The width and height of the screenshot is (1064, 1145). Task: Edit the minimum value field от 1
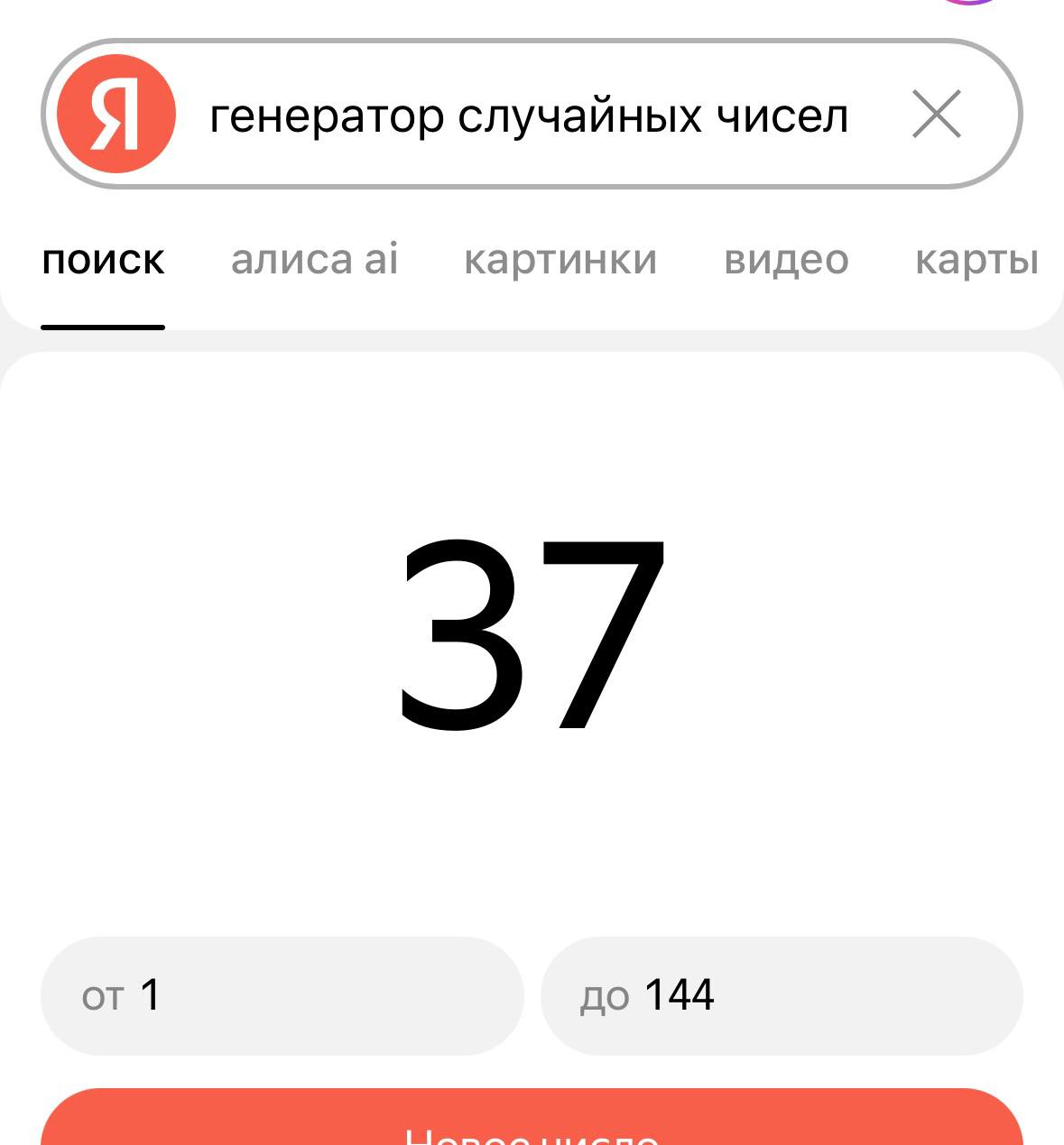(x=282, y=995)
